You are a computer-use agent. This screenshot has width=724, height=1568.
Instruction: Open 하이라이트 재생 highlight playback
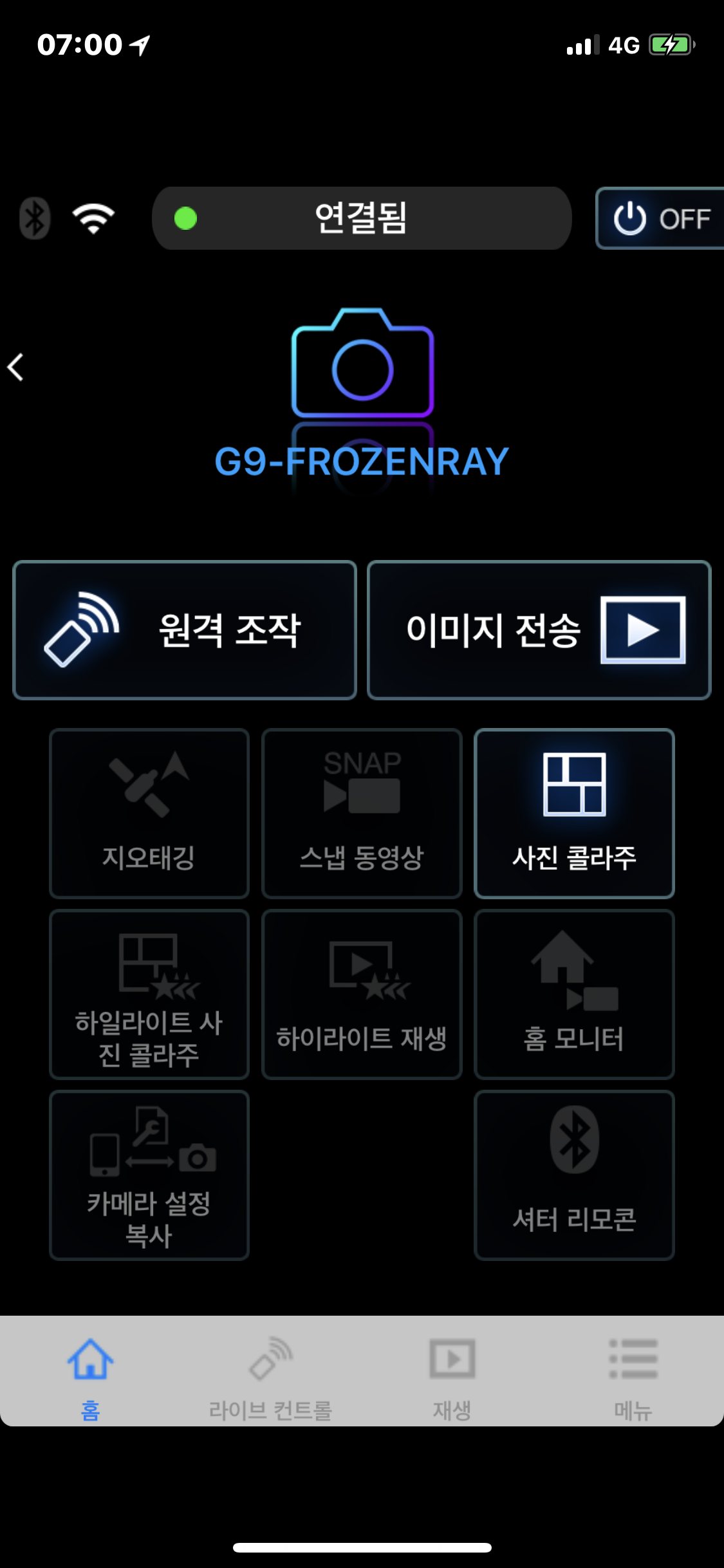point(362,994)
